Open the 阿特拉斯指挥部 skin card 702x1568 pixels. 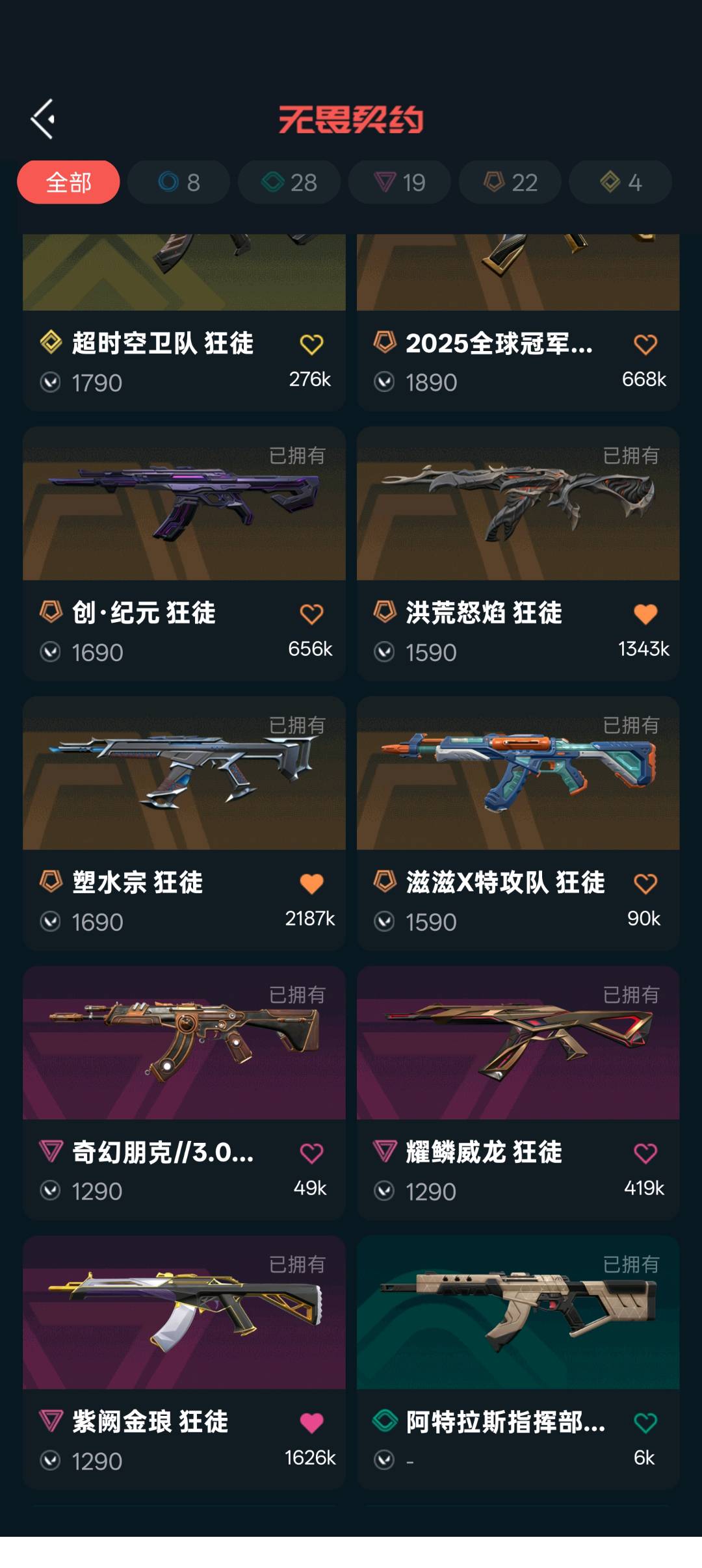click(x=518, y=1363)
